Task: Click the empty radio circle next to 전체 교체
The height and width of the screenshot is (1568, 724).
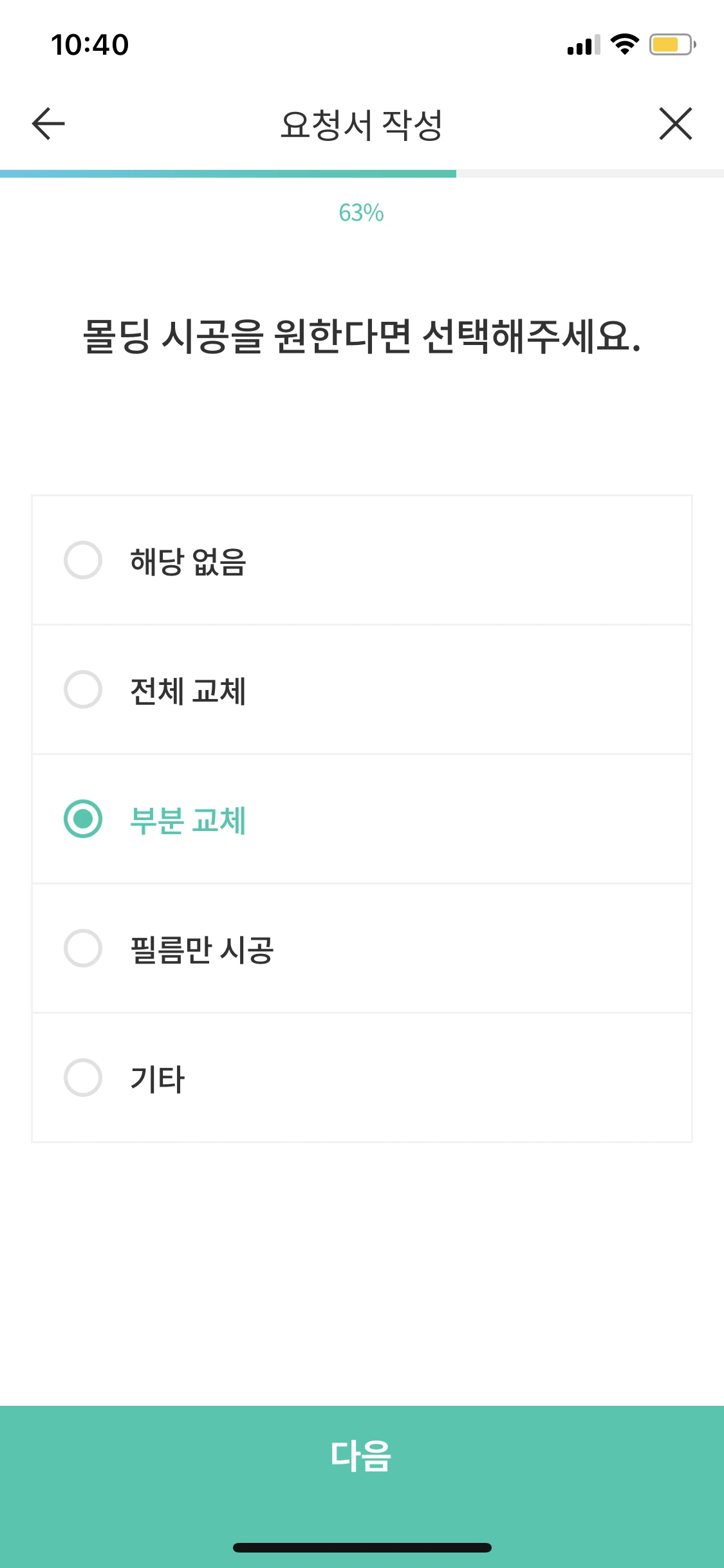Action: (x=84, y=690)
